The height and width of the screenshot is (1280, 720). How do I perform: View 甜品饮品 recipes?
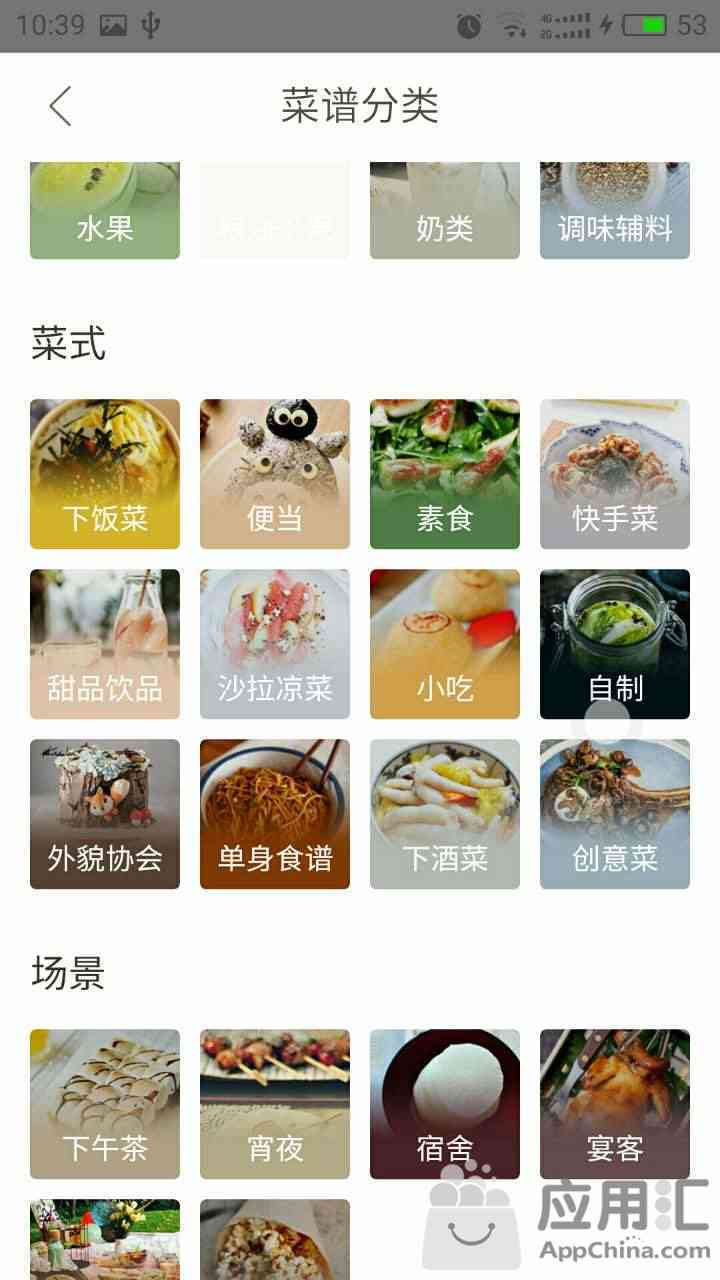click(105, 644)
